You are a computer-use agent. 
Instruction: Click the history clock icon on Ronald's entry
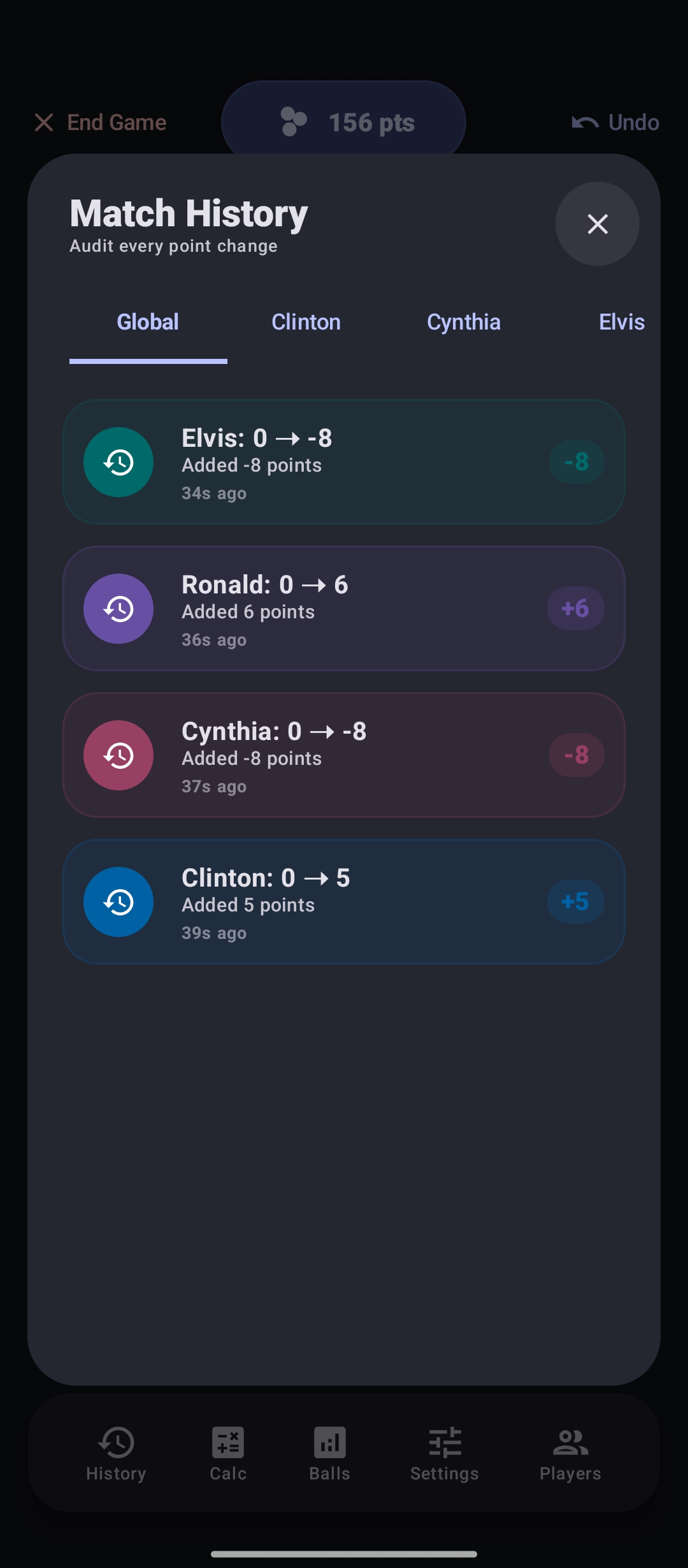[118, 608]
